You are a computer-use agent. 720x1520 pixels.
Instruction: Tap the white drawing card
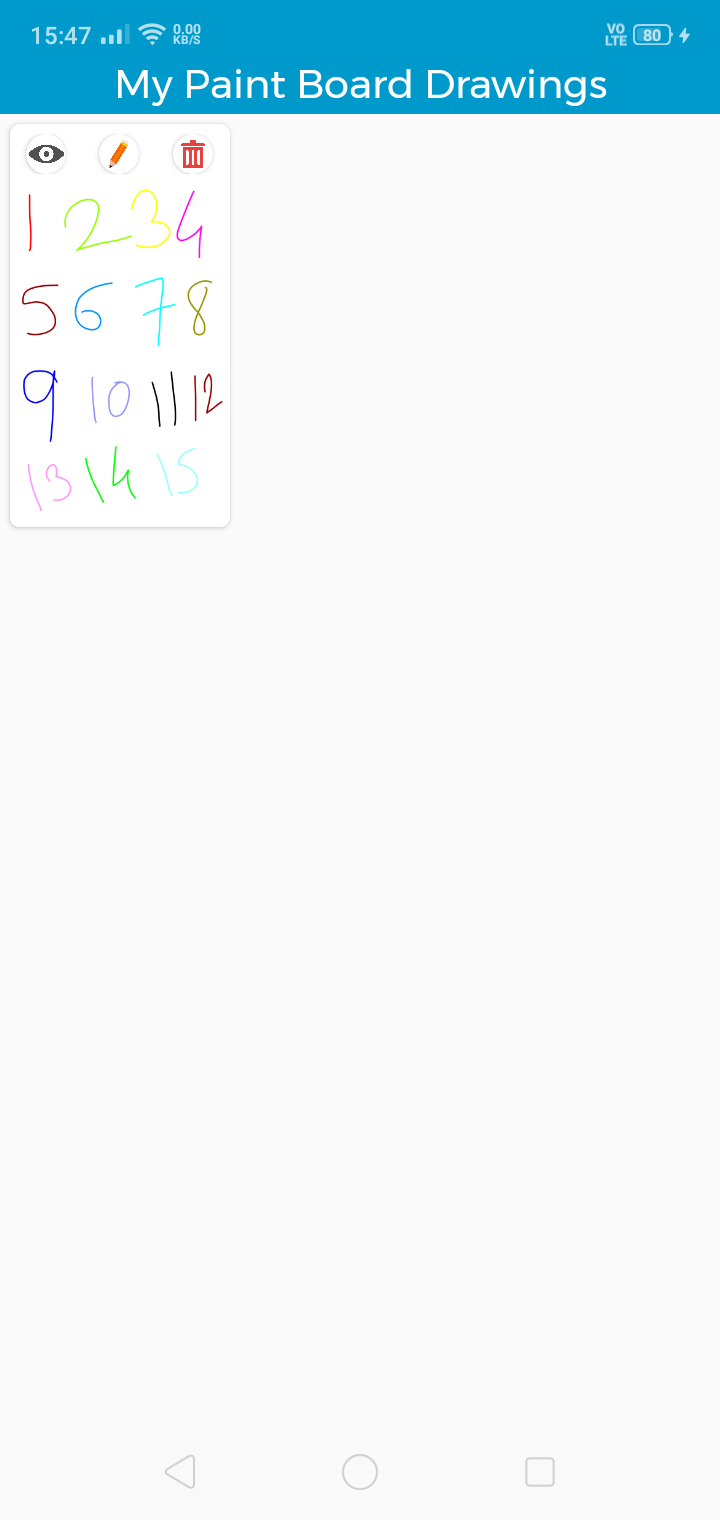[120, 324]
